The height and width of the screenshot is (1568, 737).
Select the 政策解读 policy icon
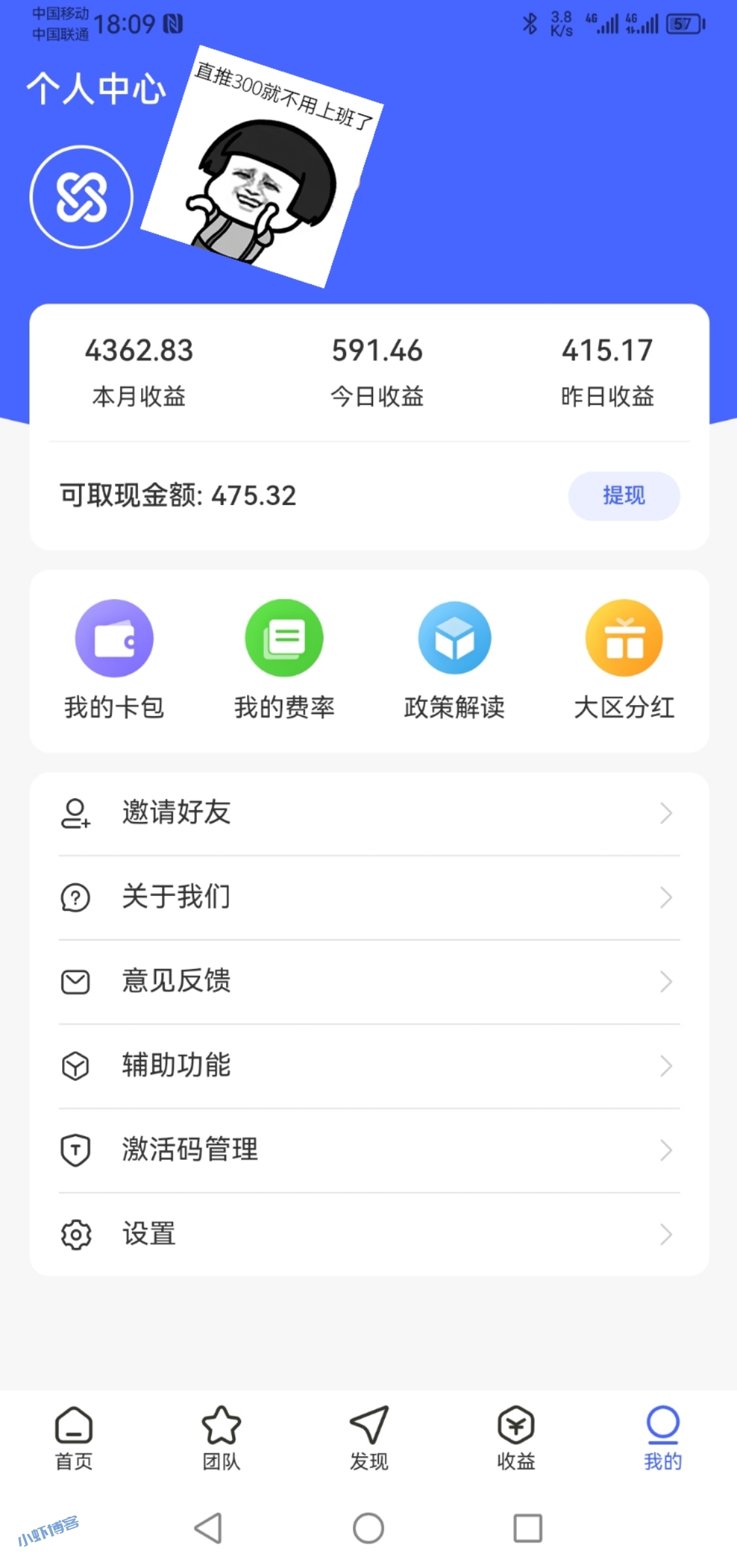point(455,637)
